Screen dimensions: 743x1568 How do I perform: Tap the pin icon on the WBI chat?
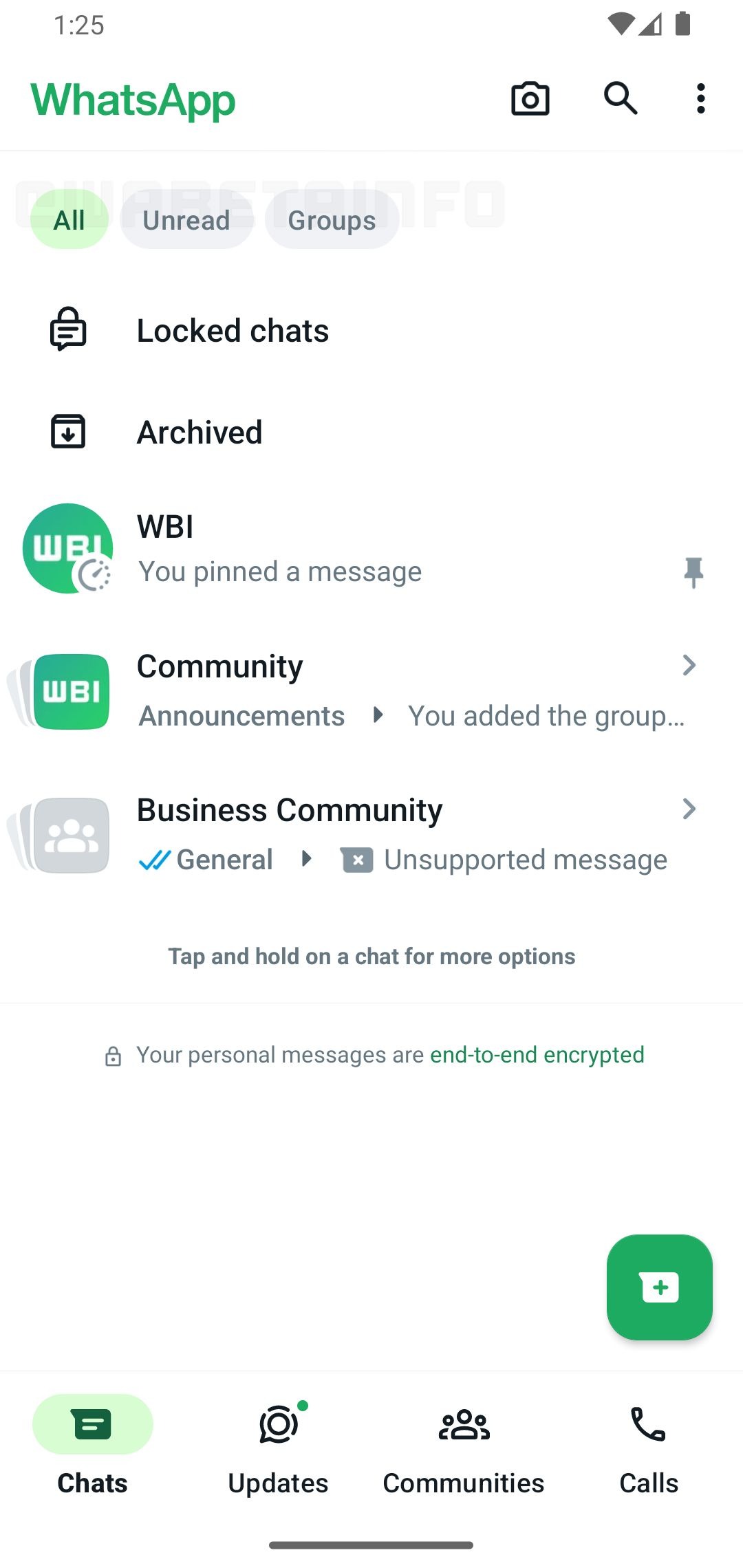click(x=693, y=572)
